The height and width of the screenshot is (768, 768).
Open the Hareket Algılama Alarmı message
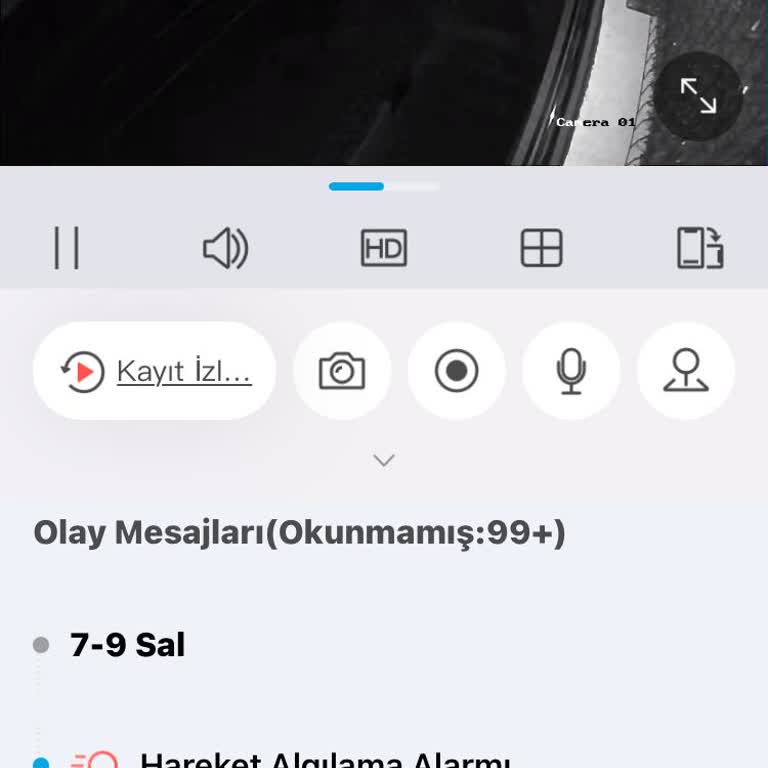(325, 760)
